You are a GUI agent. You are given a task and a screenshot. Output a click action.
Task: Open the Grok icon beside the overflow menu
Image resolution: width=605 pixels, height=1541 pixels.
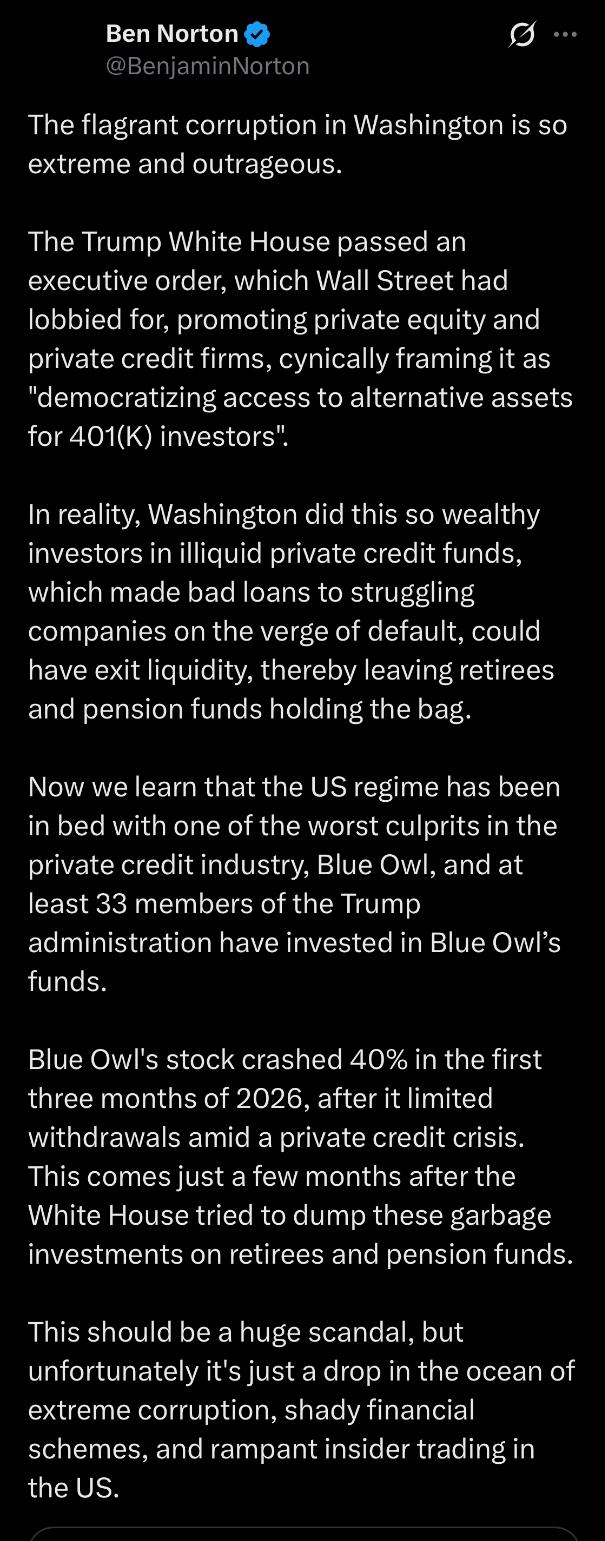pos(522,35)
